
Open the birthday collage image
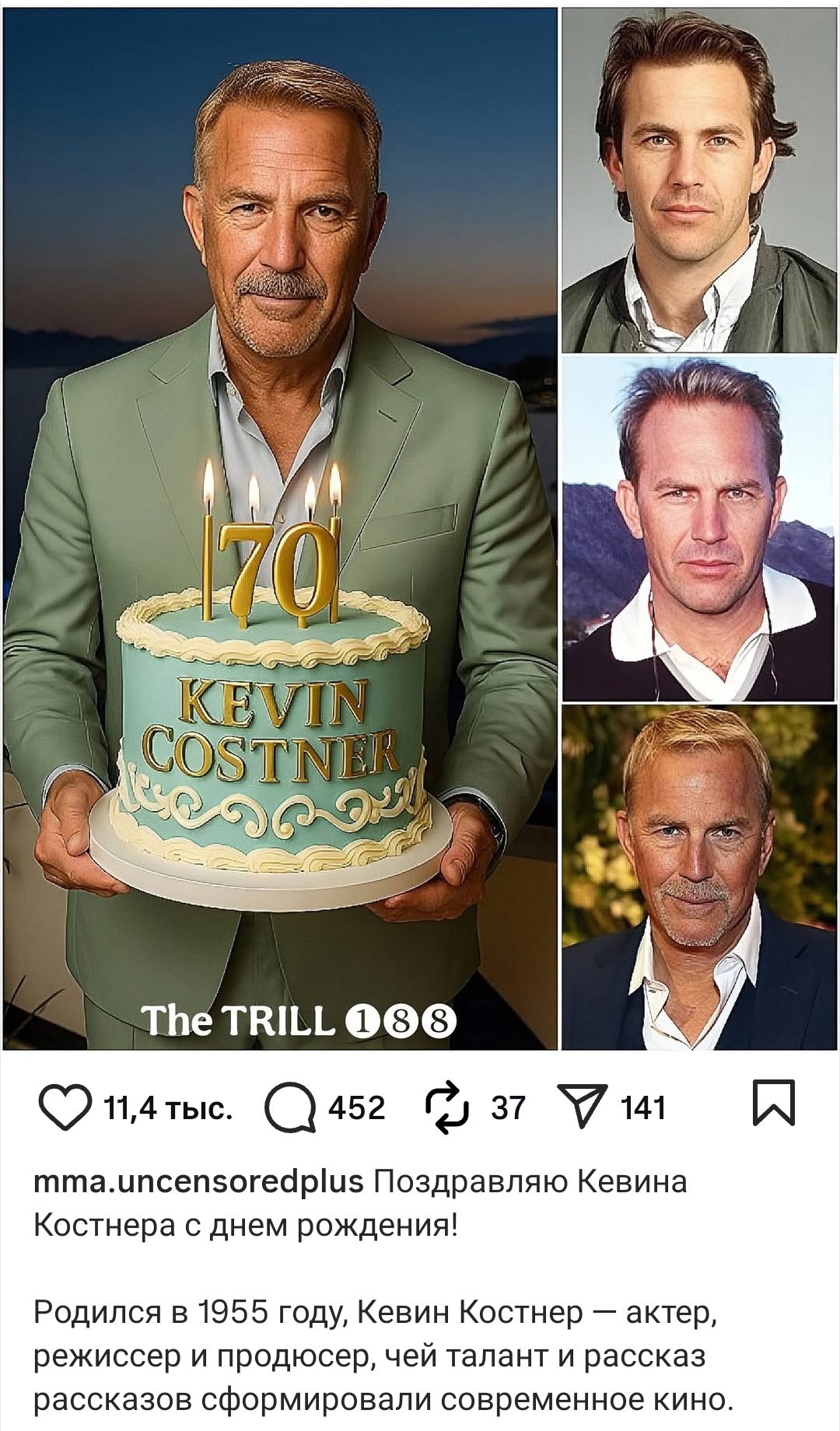[420, 529]
